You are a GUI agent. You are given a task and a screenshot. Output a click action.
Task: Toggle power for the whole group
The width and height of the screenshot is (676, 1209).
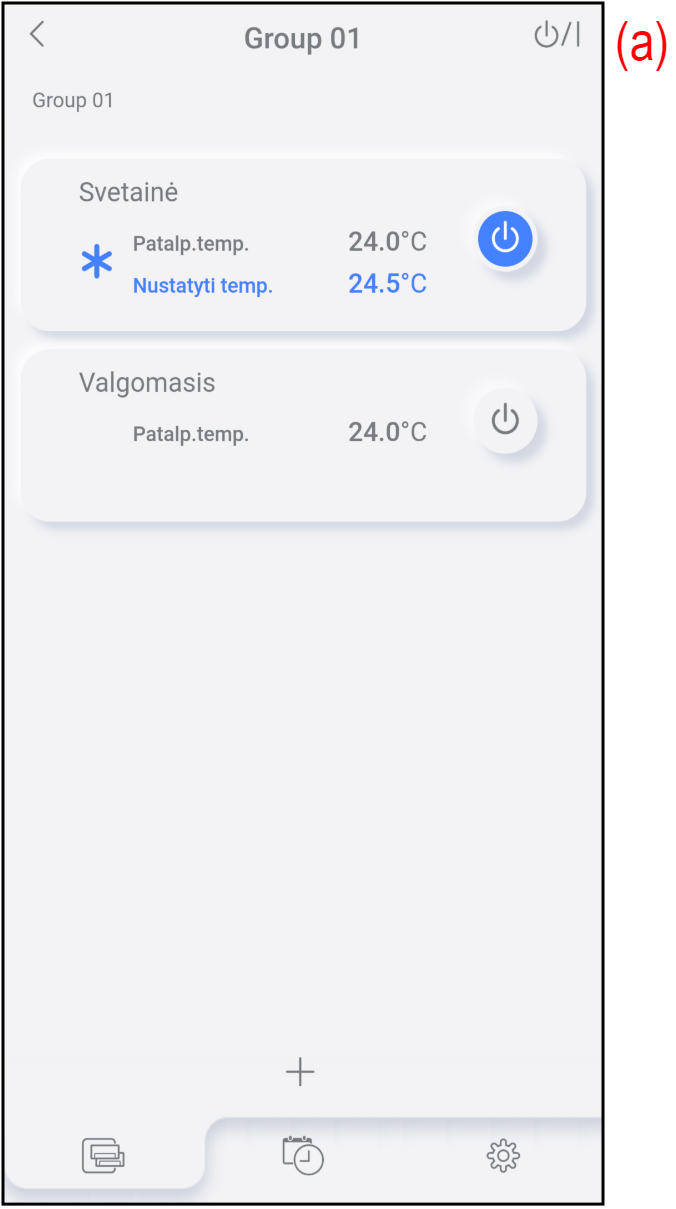point(556,36)
